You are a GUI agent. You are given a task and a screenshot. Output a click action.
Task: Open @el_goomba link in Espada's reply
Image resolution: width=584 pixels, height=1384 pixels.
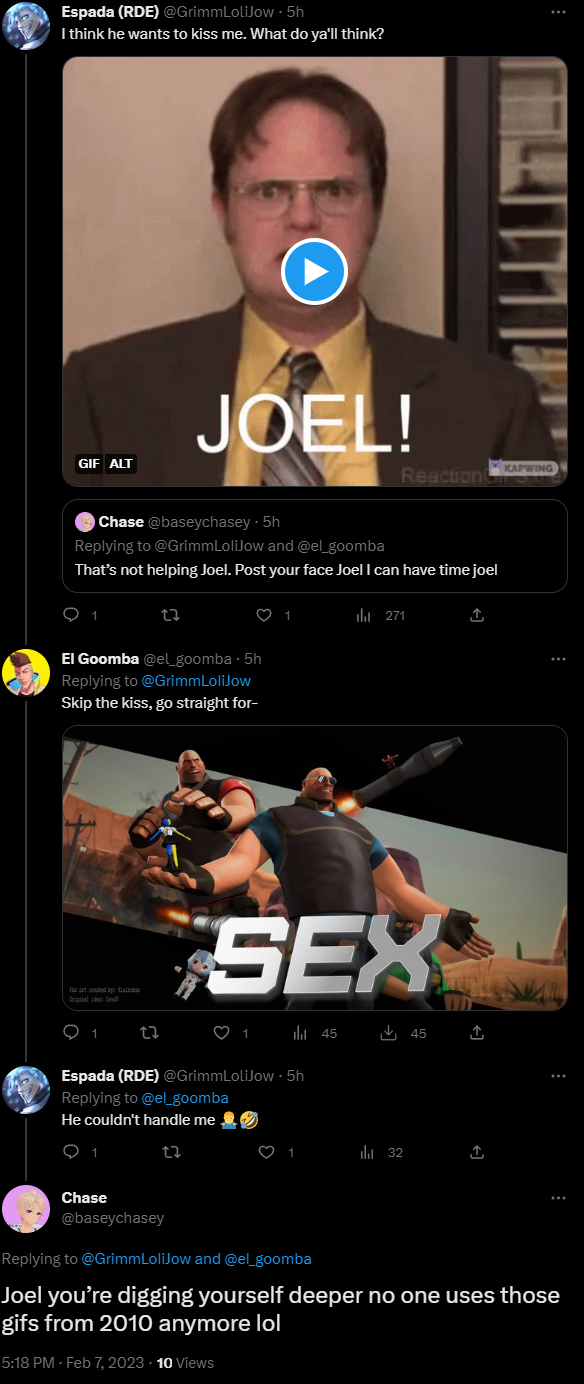[x=185, y=1098]
